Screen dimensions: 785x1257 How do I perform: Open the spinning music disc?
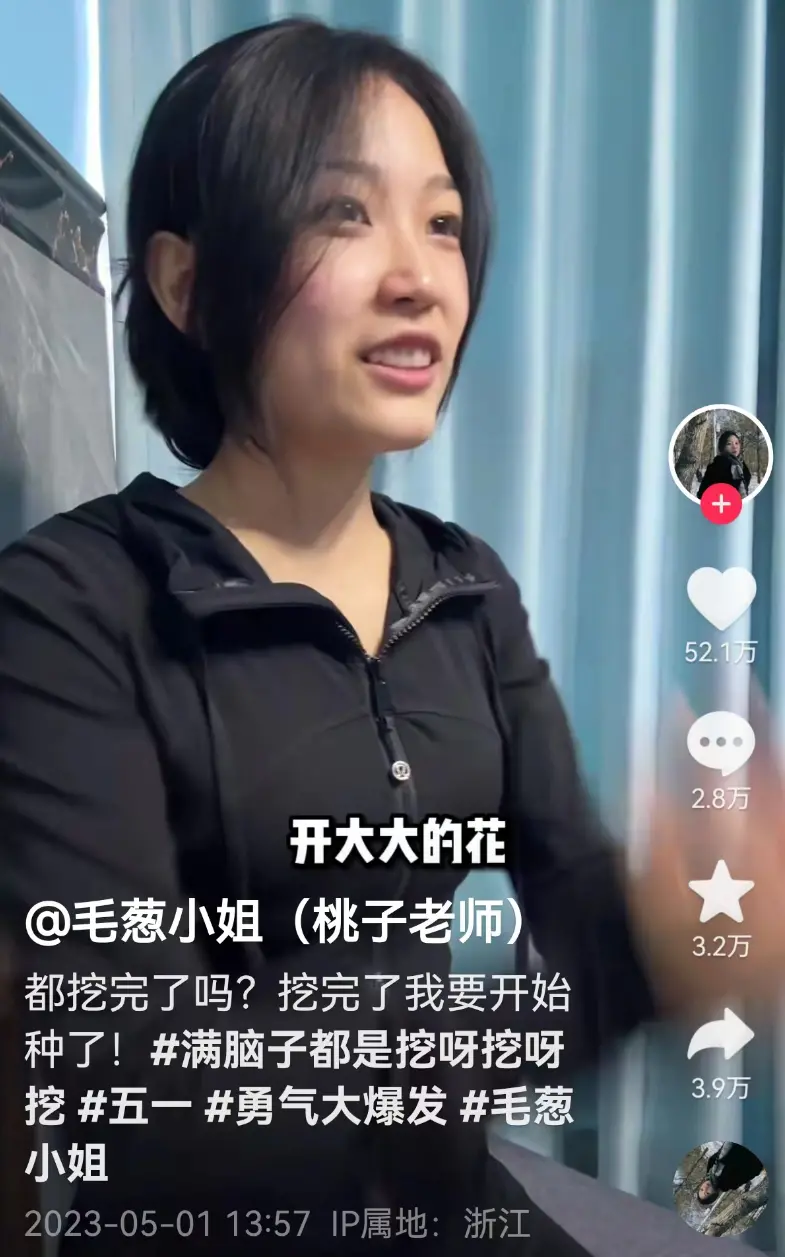click(720, 1188)
